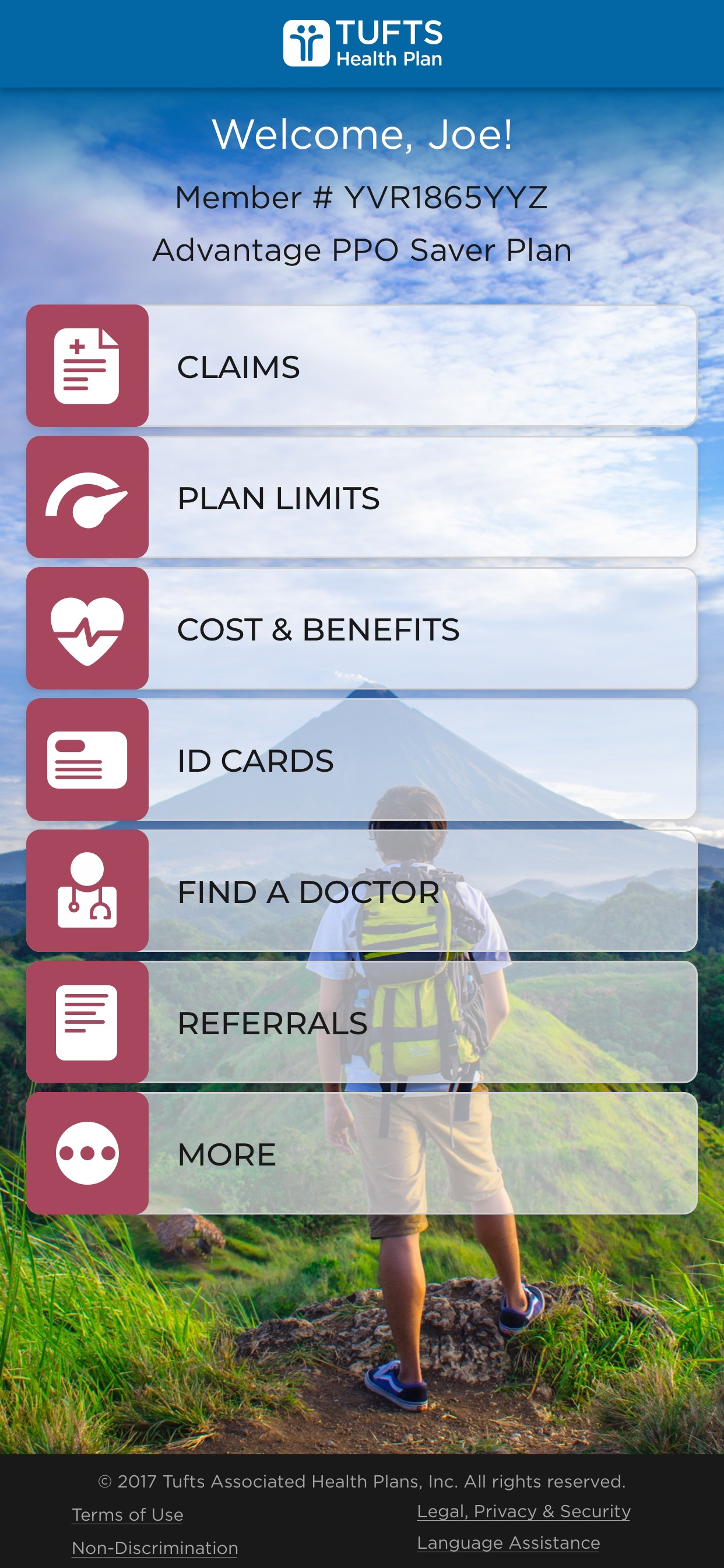
Task: Open the Terms of Use link
Action: click(126, 1515)
